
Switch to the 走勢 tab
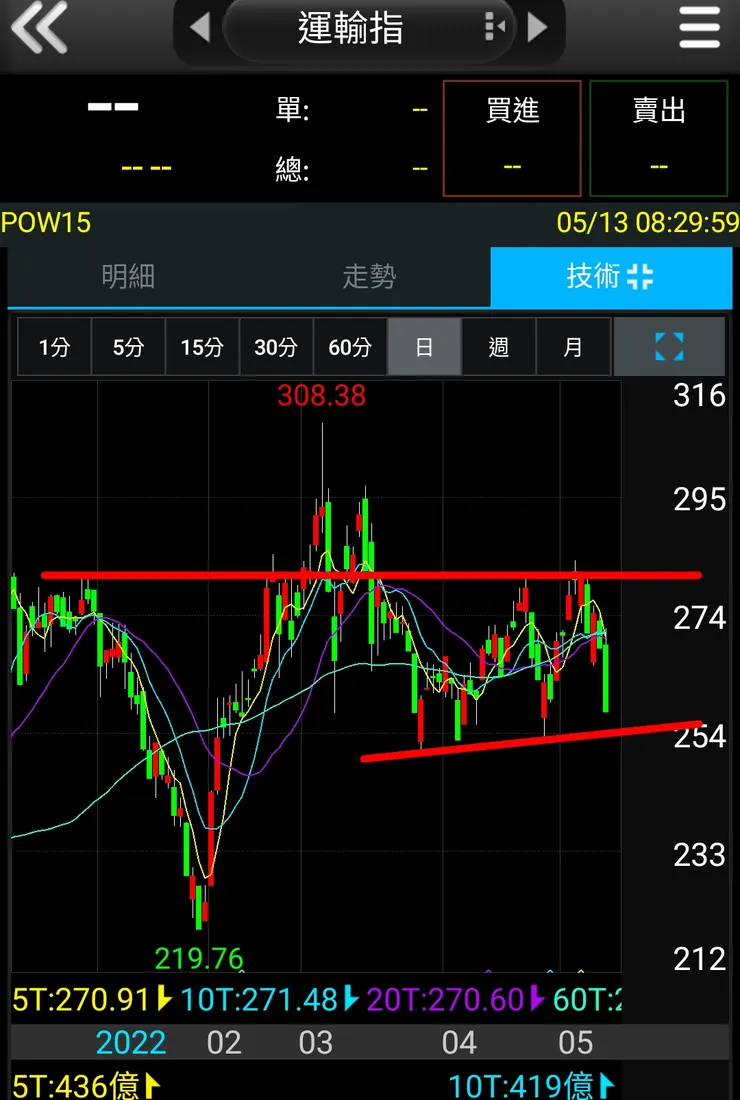(x=369, y=277)
